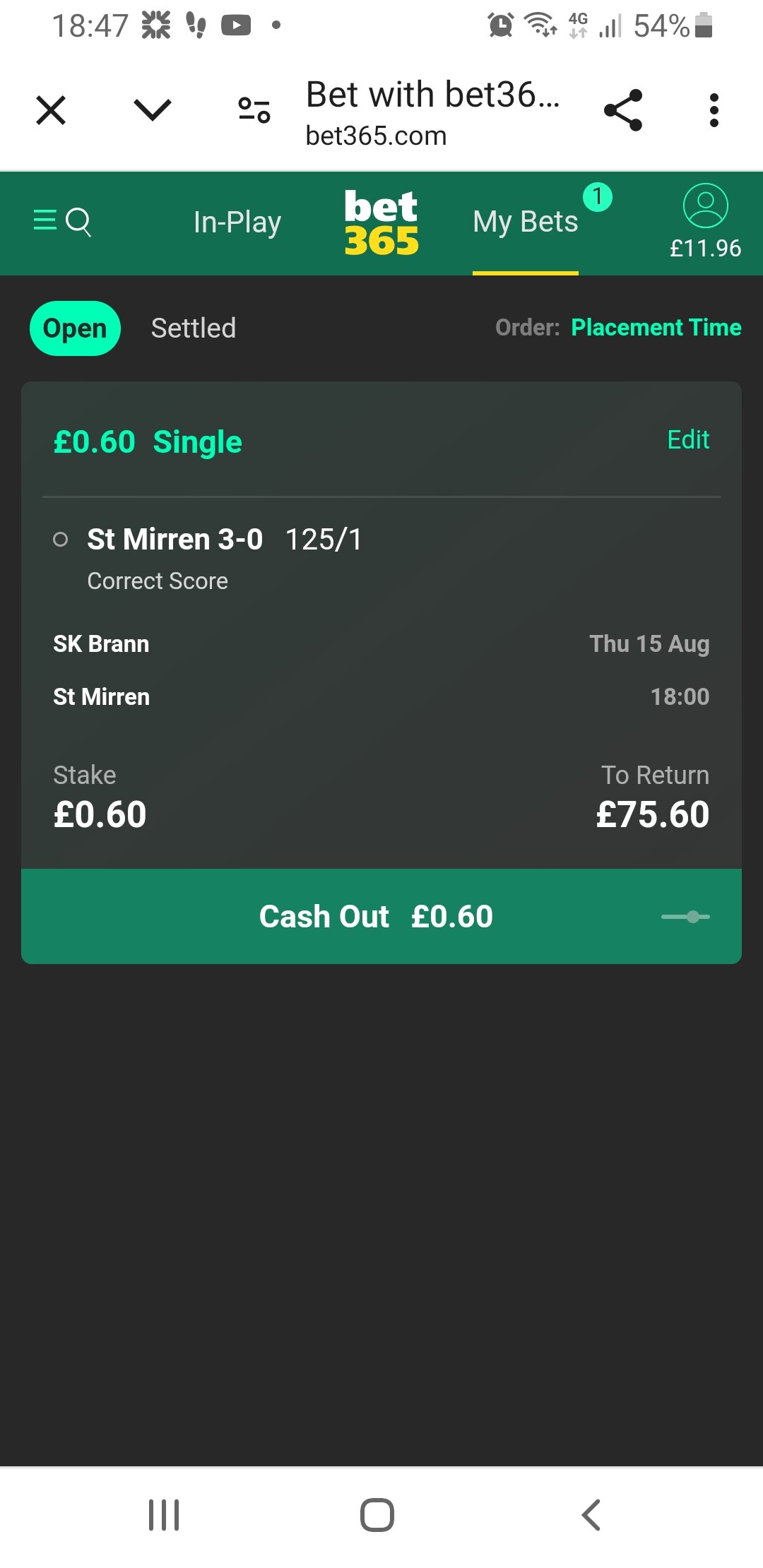The width and height of the screenshot is (763, 1568).
Task: Go back with the system back button
Action: pyautogui.click(x=591, y=1514)
